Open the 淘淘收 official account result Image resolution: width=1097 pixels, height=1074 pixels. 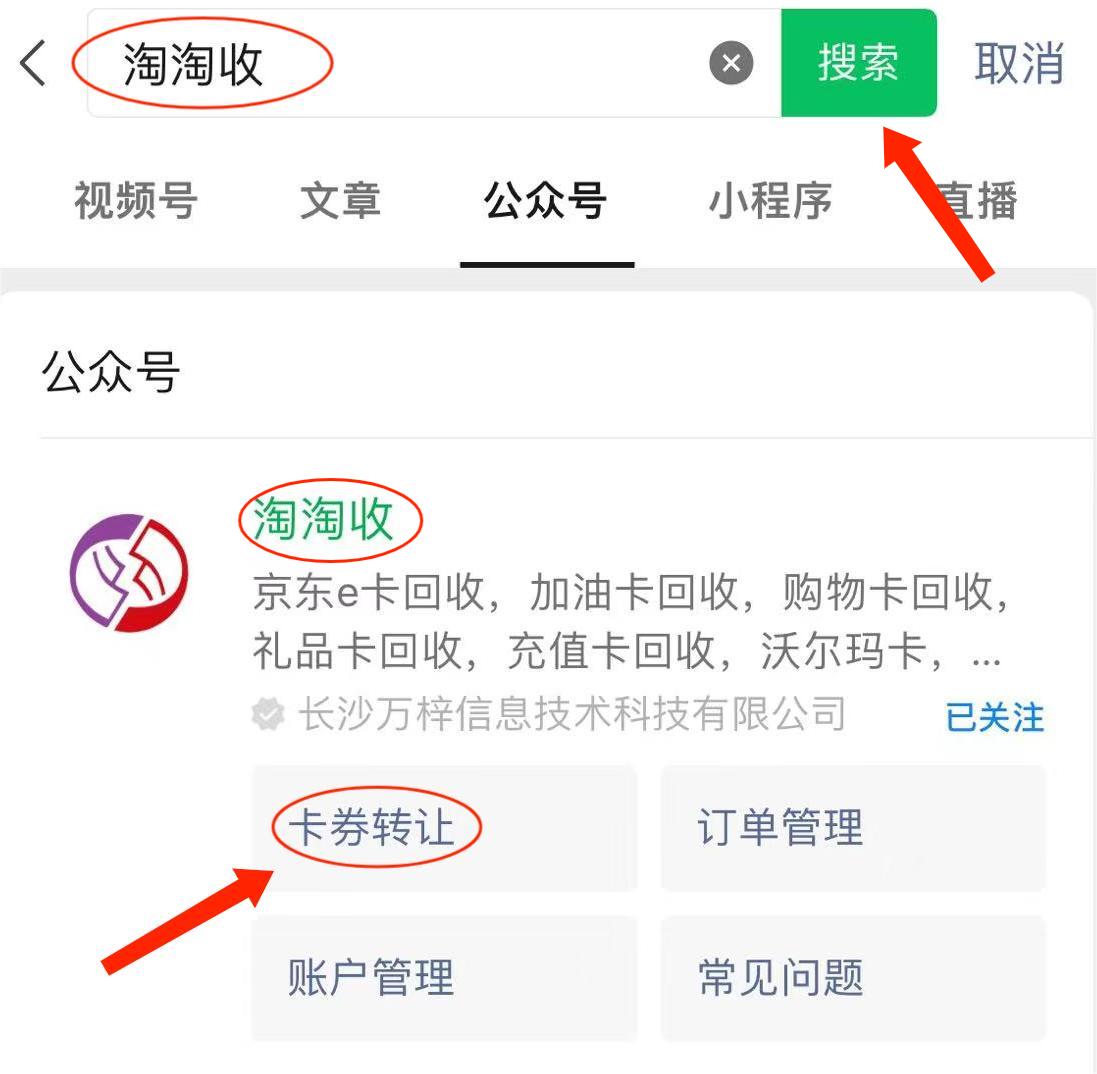324,521
